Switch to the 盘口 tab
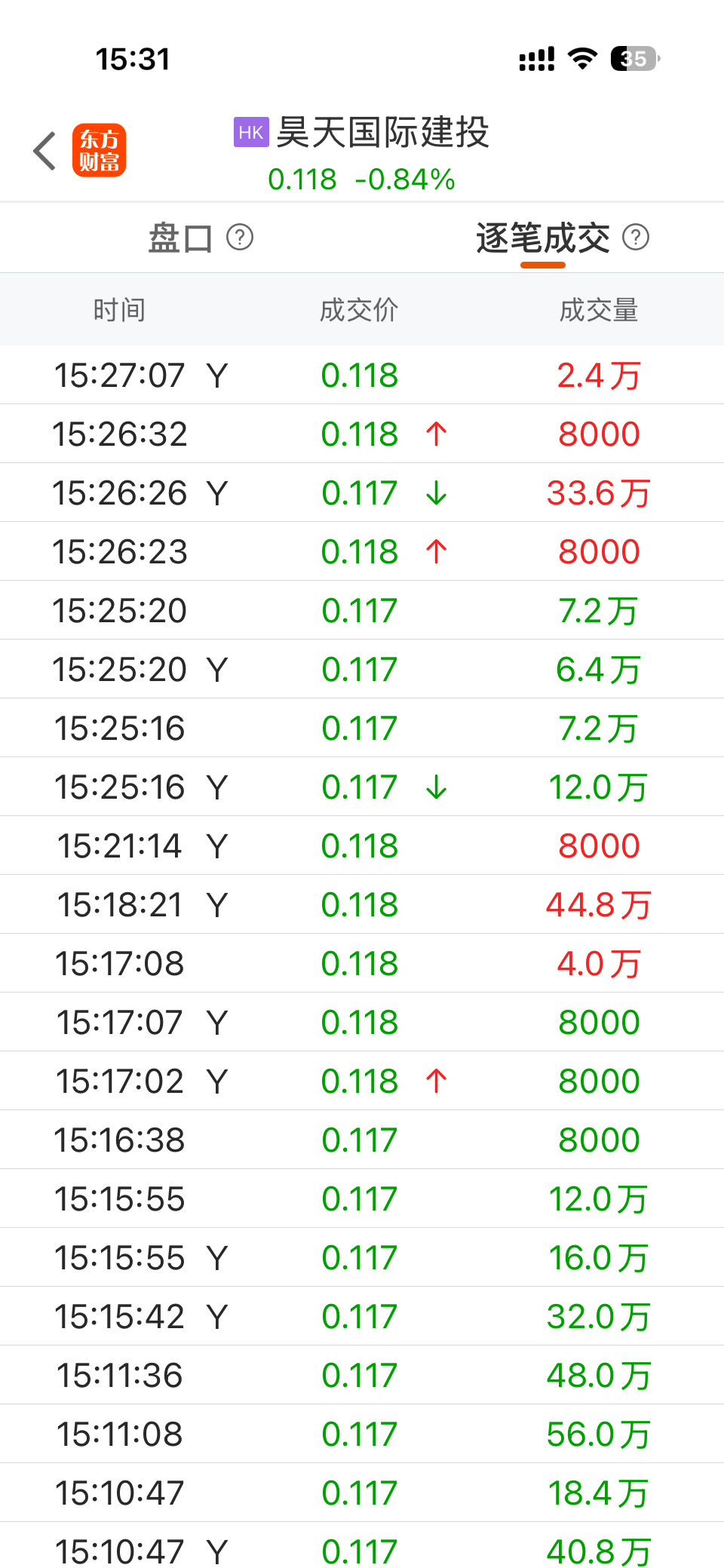724x1568 pixels. (180, 238)
